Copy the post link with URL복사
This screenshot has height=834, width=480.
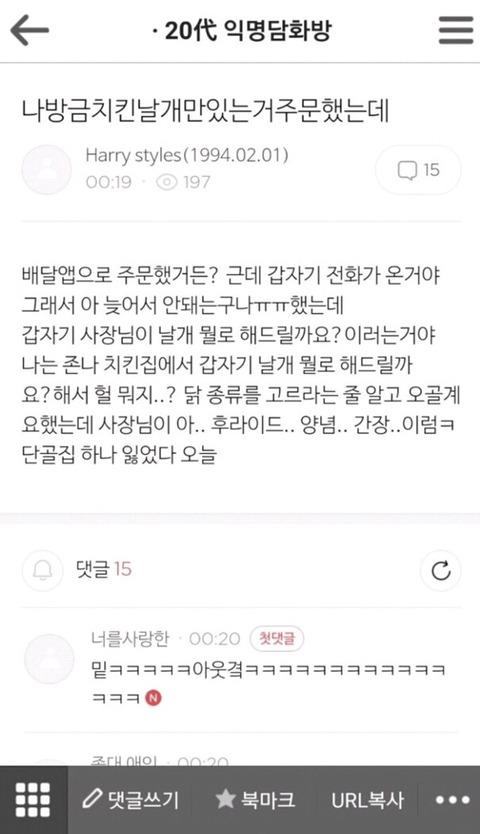click(368, 800)
